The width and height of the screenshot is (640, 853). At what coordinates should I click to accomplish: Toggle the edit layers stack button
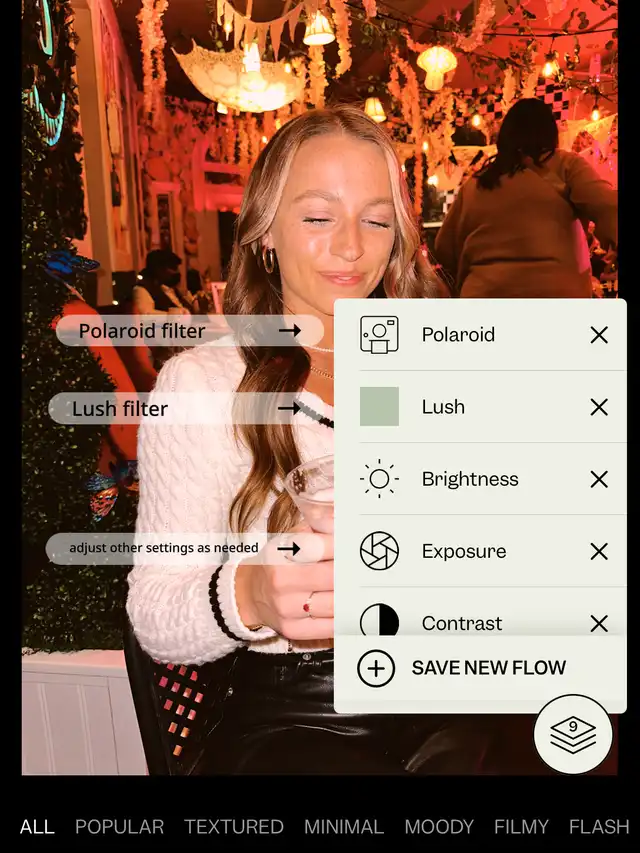573,735
